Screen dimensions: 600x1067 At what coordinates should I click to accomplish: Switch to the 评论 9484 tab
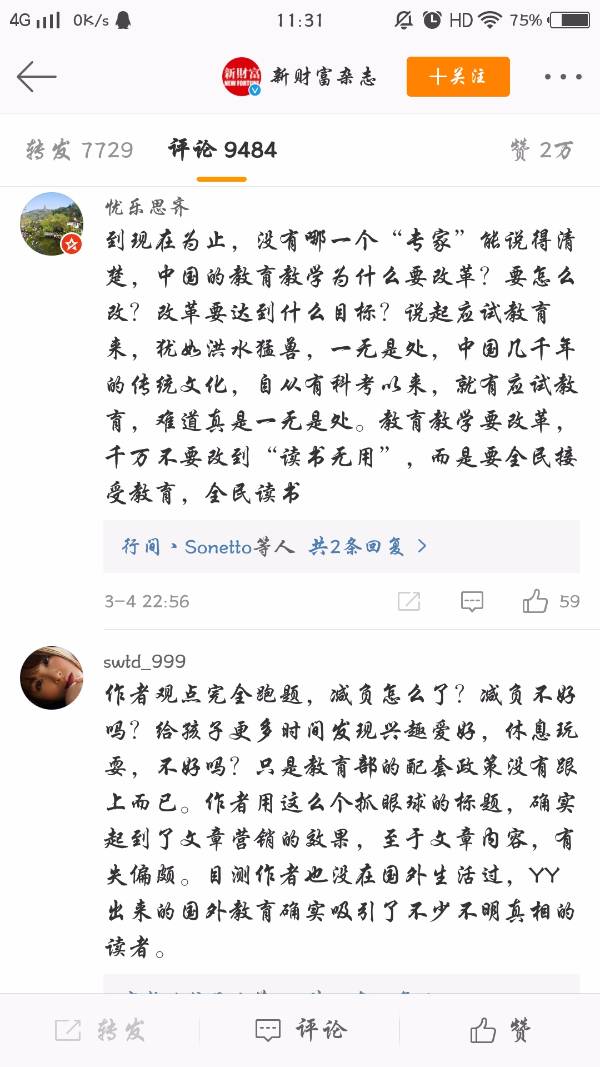click(x=222, y=150)
